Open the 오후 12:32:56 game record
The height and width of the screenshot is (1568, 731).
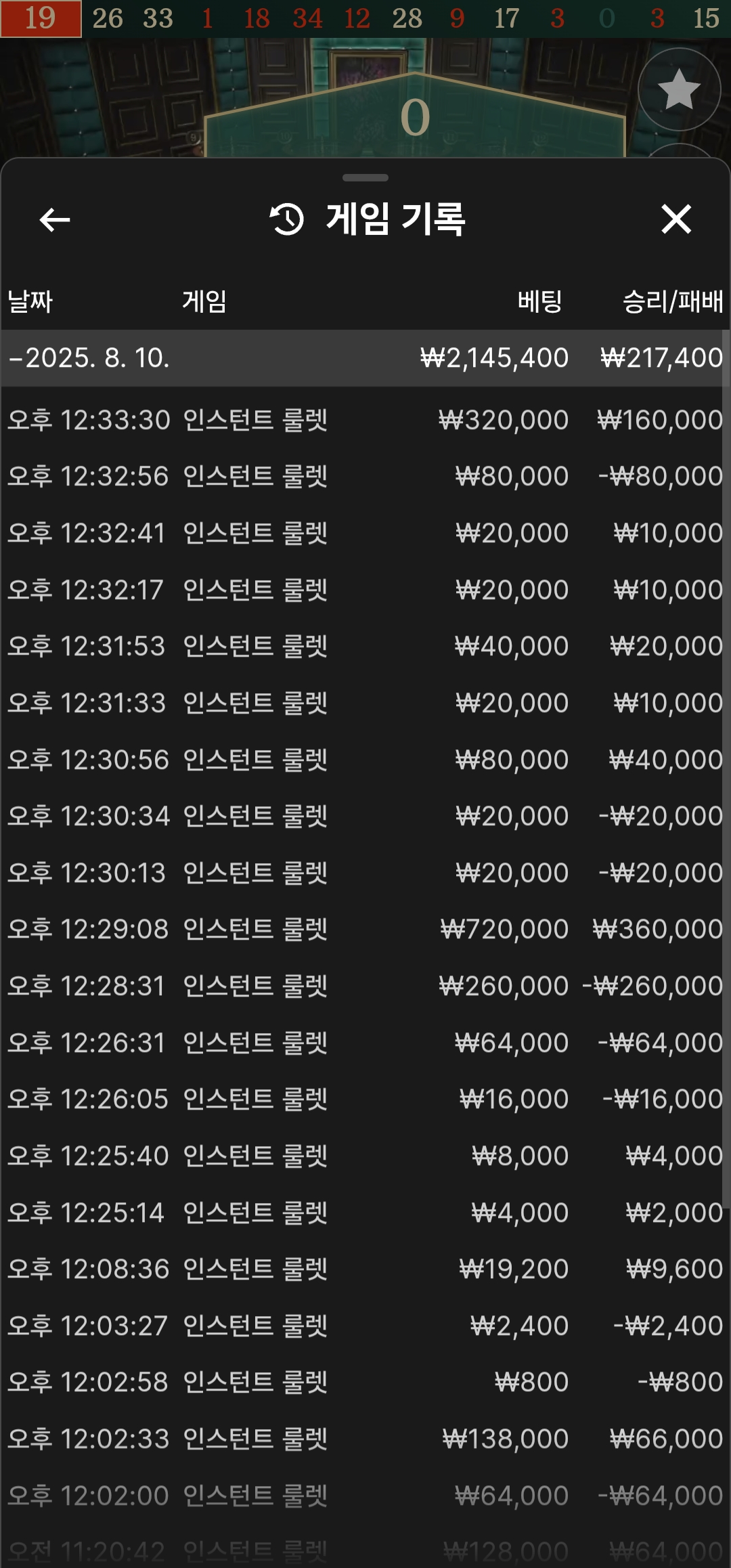[x=365, y=477]
